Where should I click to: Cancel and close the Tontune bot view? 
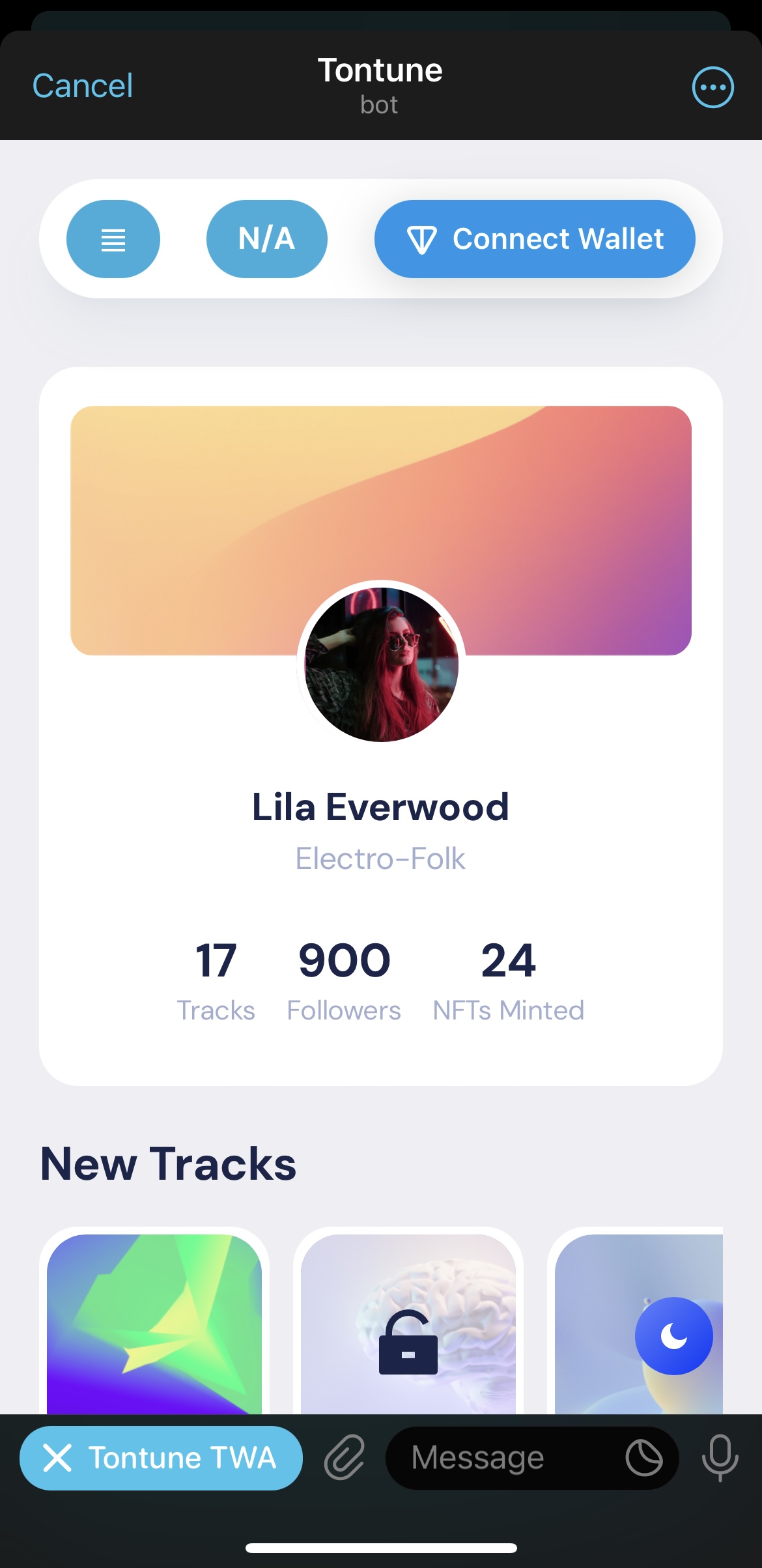[x=83, y=86]
